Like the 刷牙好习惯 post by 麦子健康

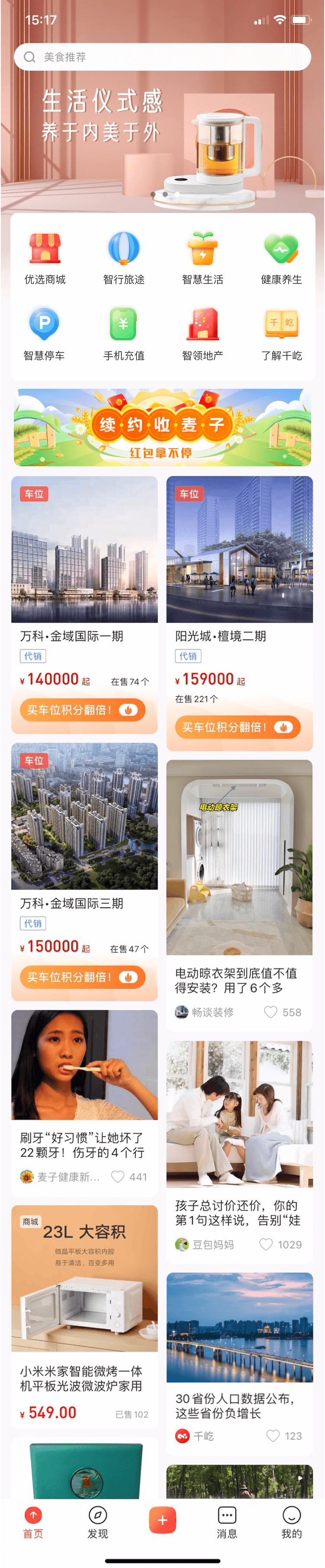118,1177
